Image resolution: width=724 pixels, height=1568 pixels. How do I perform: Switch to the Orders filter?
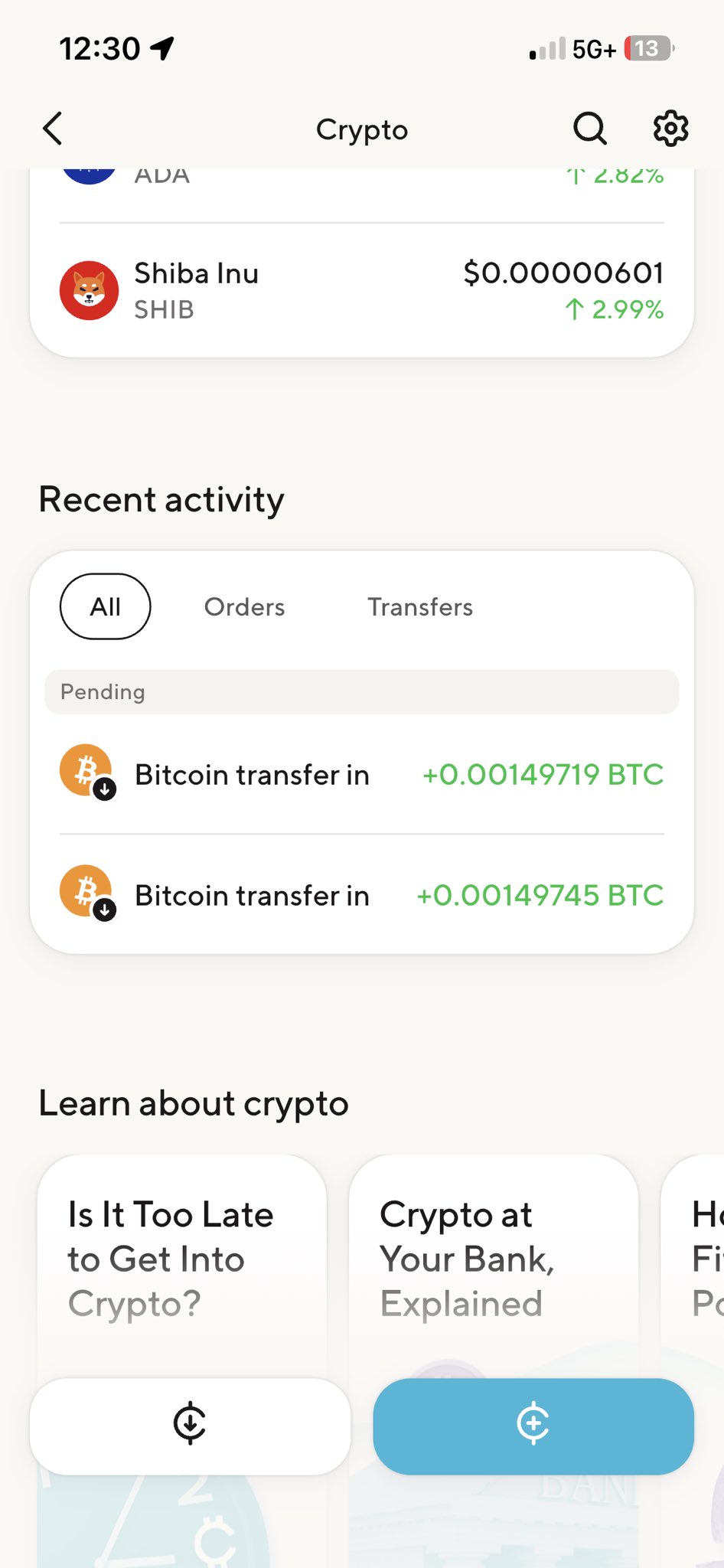click(244, 607)
